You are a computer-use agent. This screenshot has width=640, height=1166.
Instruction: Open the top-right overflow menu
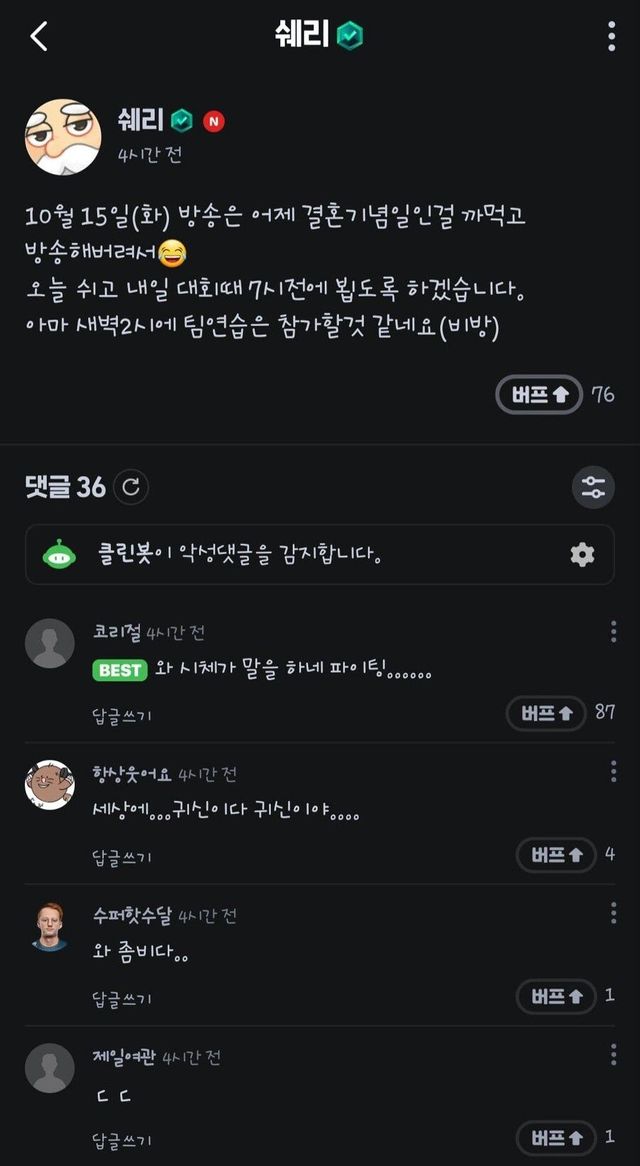pyautogui.click(x=611, y=36)
